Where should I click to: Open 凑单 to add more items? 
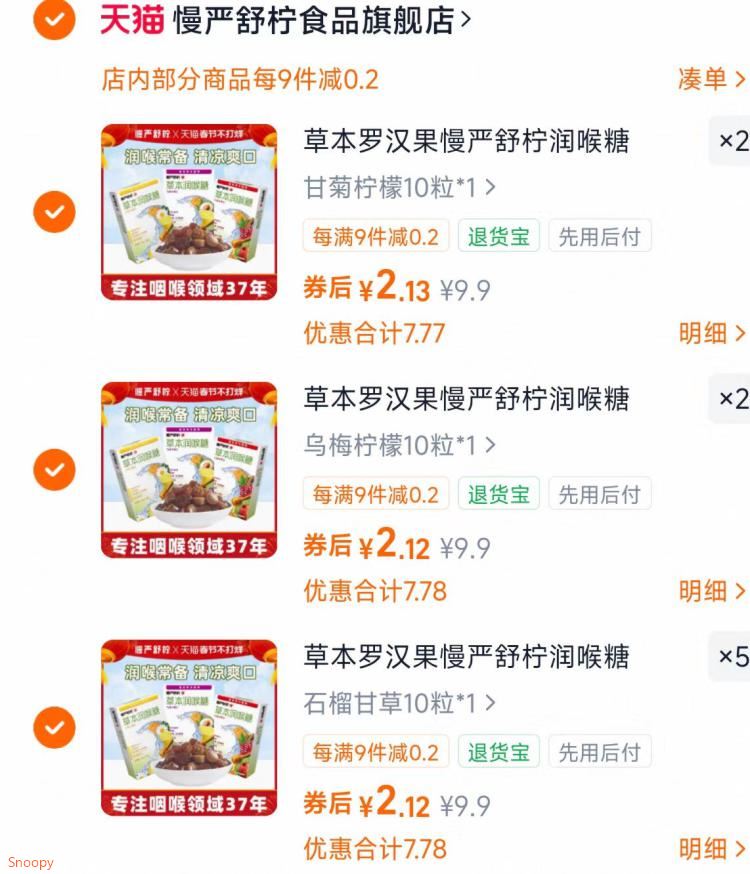pos(711,80)
